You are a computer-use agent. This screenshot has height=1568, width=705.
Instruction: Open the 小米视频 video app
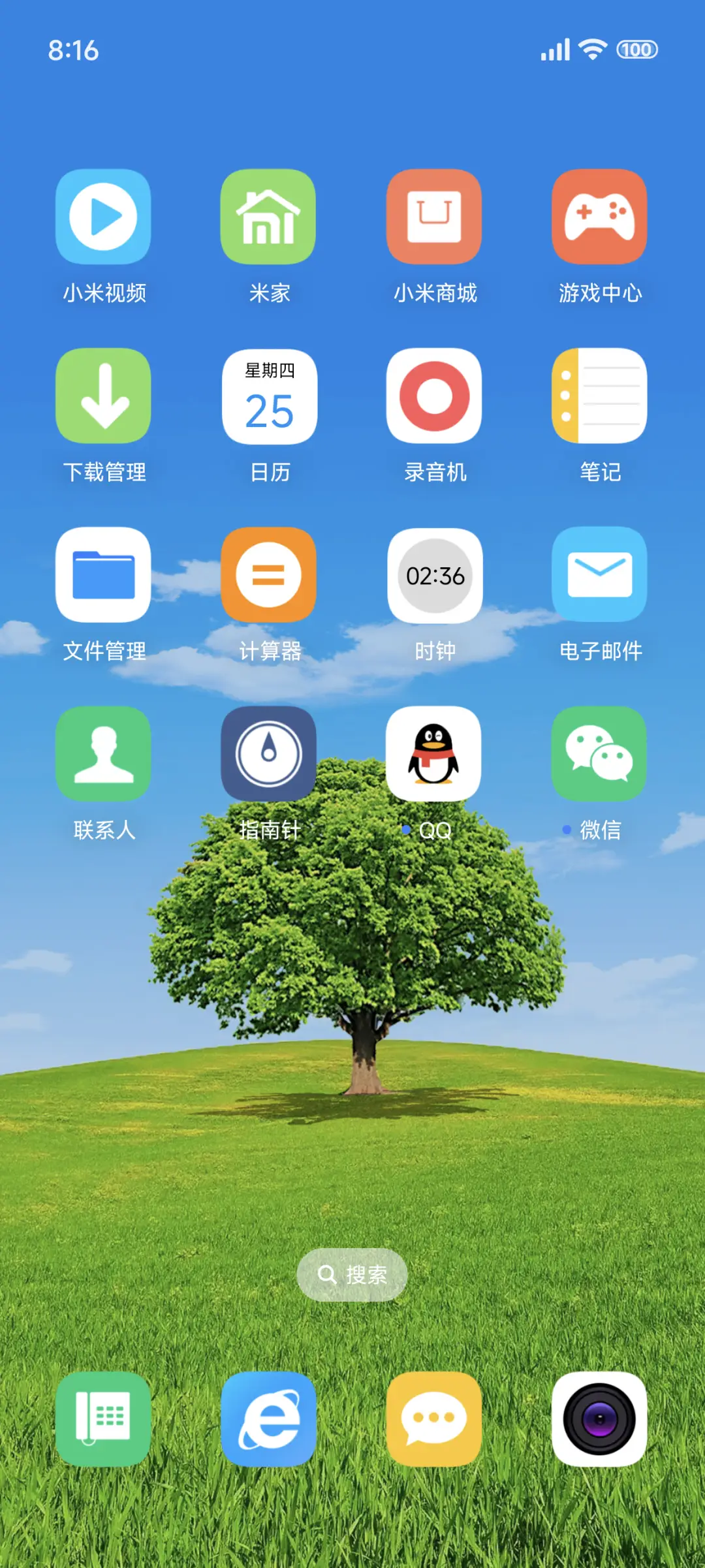tap(103, 217)
